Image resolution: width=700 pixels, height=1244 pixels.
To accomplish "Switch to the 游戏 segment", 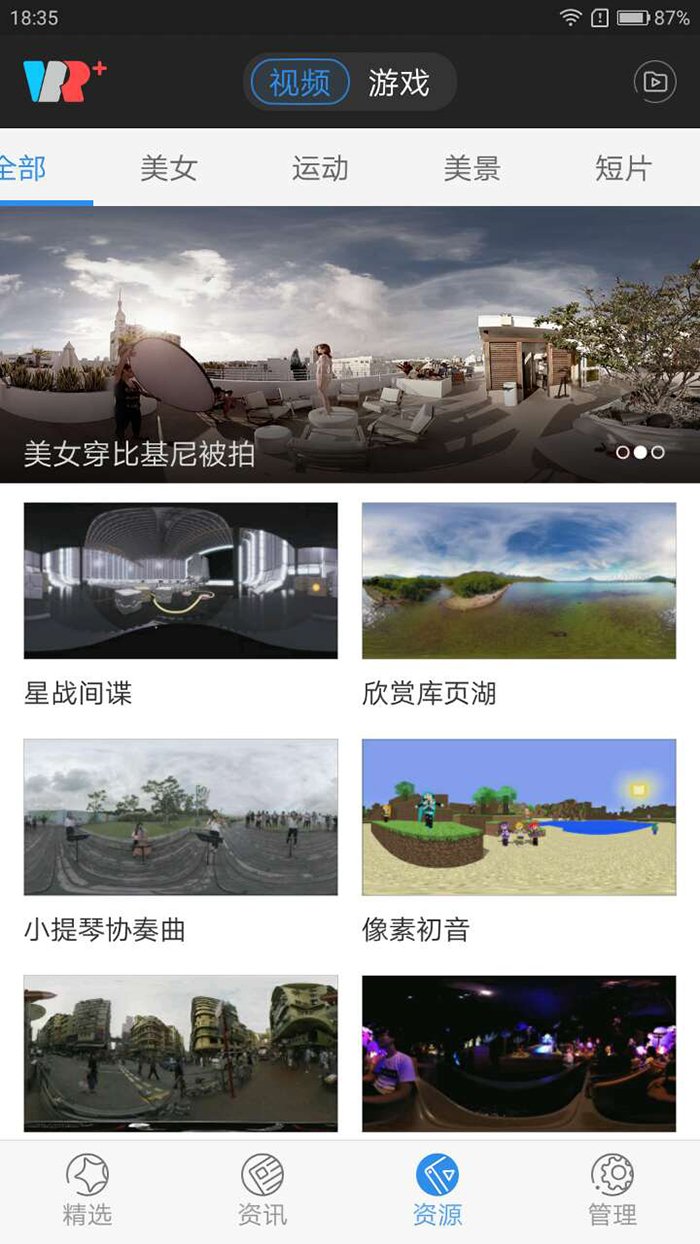I will [x=398, y=82].
